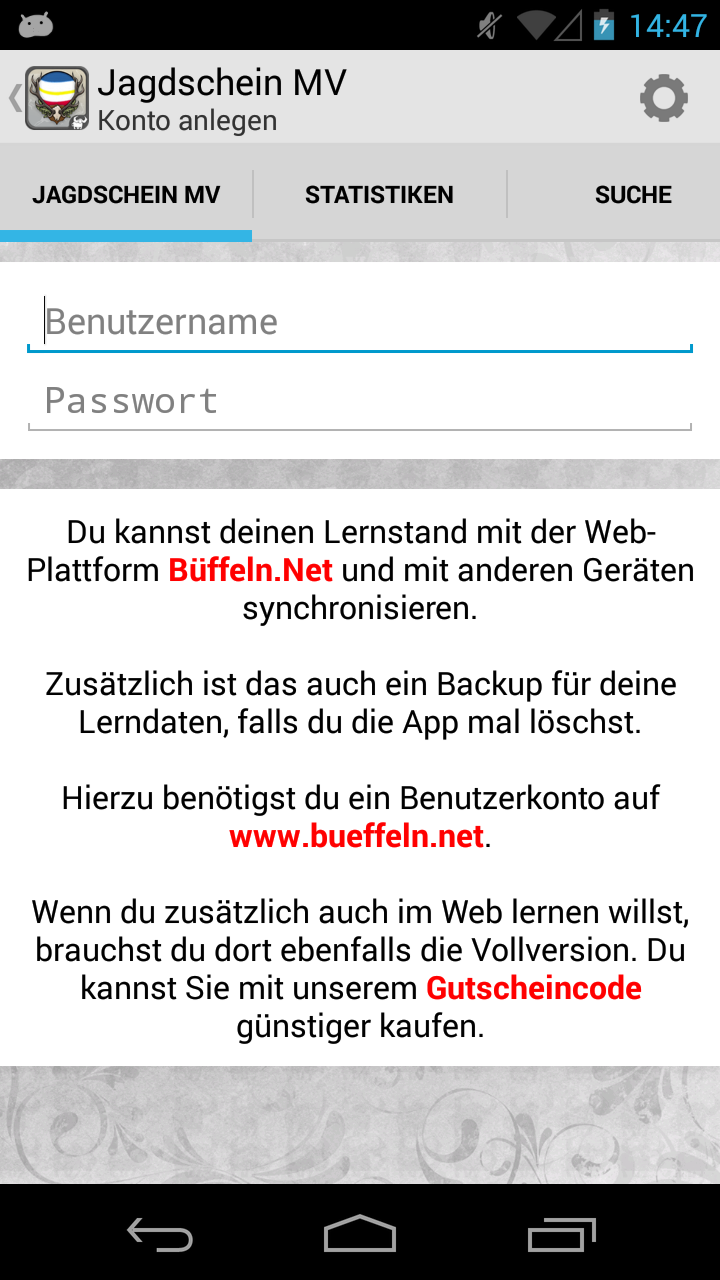Tap the Passwort input field
The image size is (720, 1280).
point(360,402)
